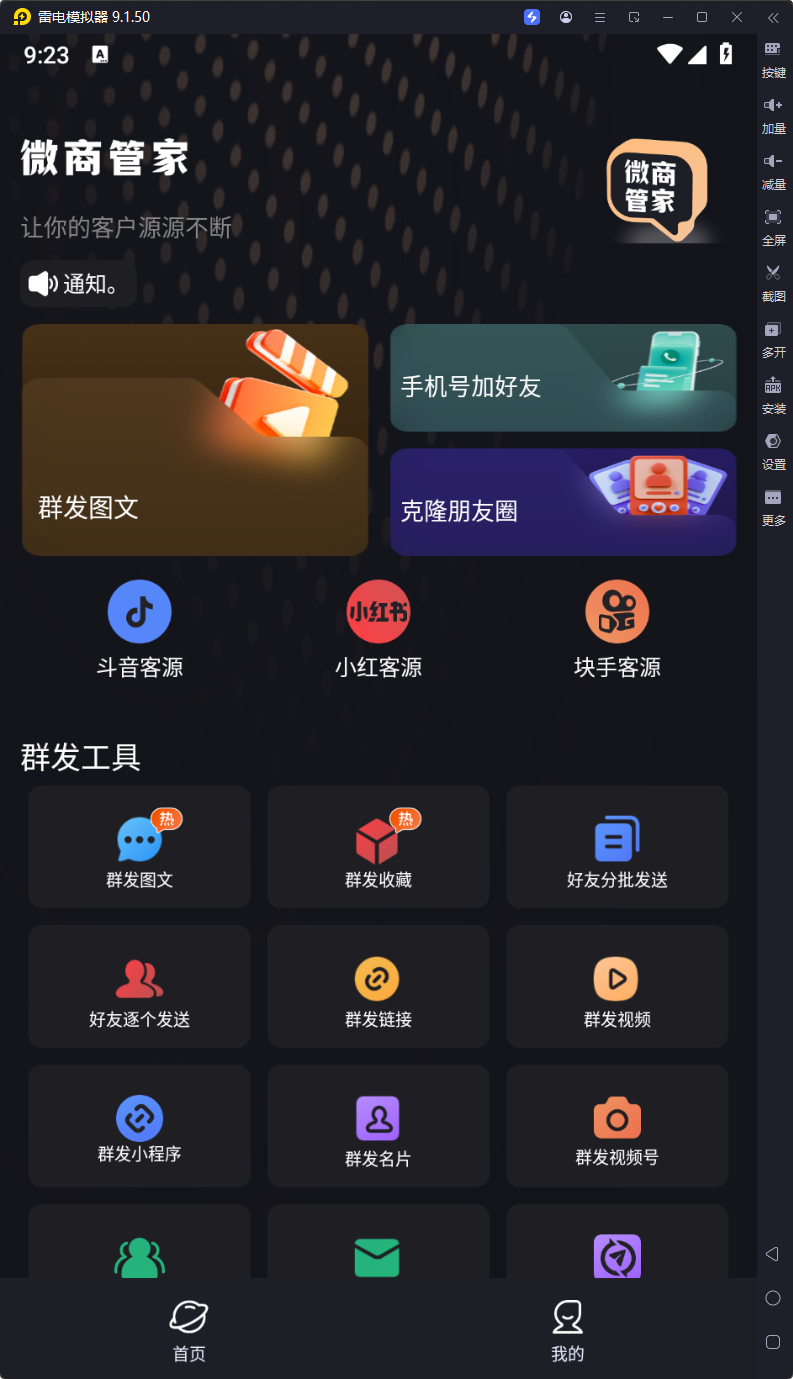
Task: Open the 群发视频号 tool
Action: pyautogui.click(x=617, y=1126)
